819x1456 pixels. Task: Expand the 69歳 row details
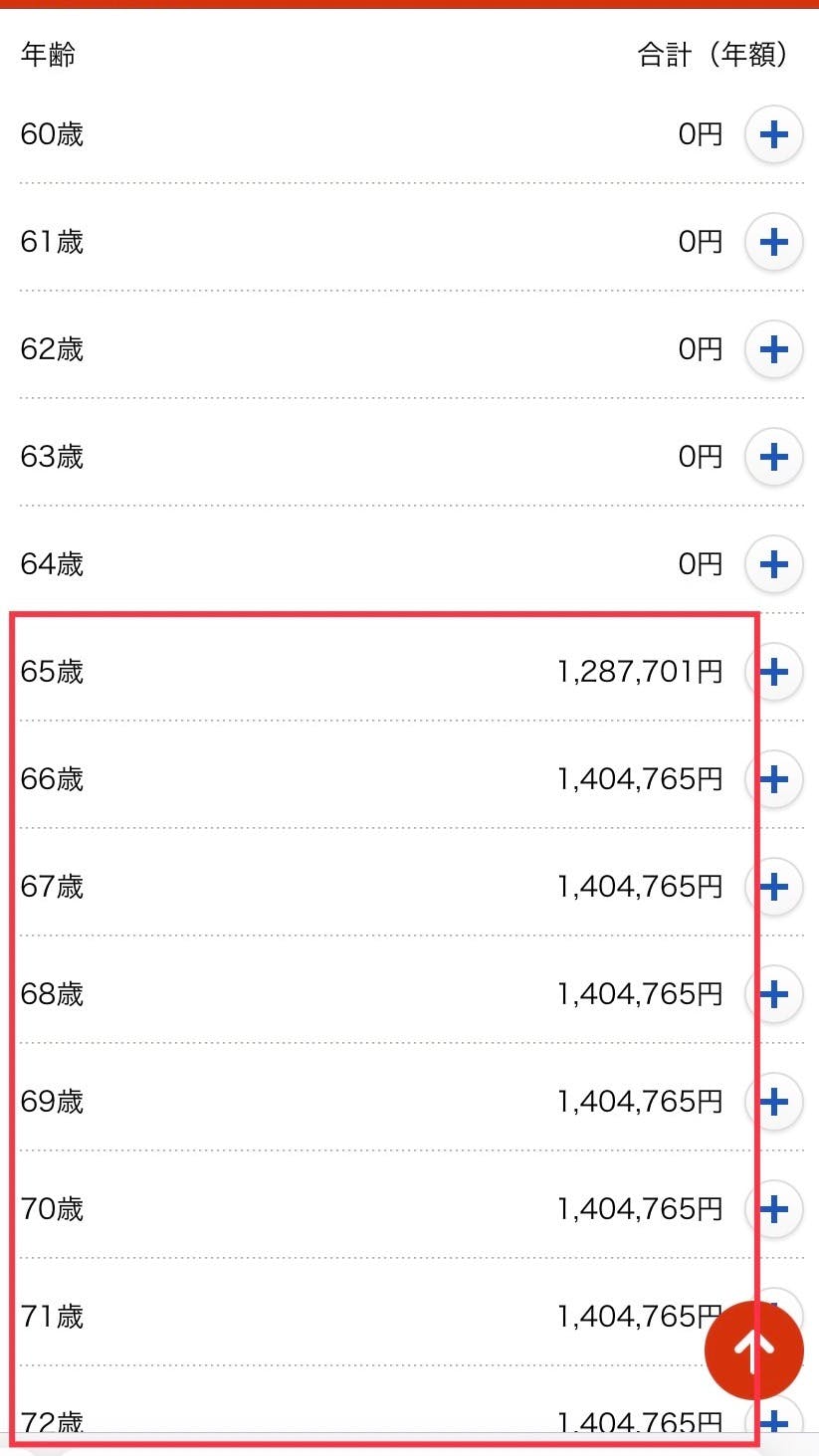(x=774, y=1102)
